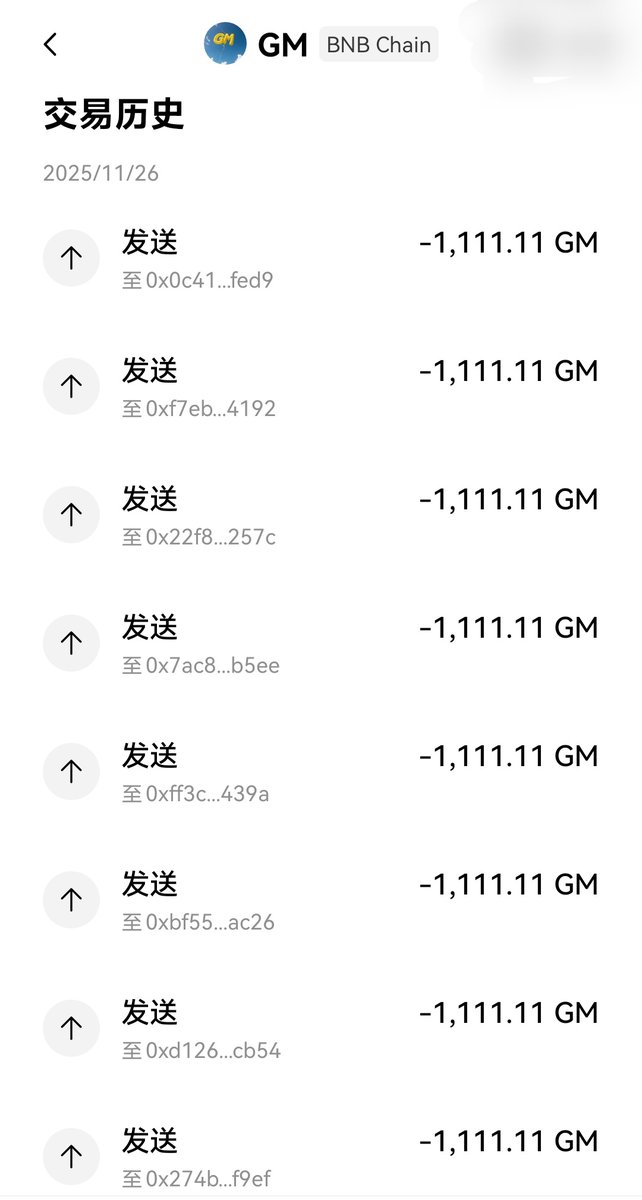642x1200 pixels.
Task: Open the transaction sent to 0xbf55...ac26
Action: (x=321, y=900)
